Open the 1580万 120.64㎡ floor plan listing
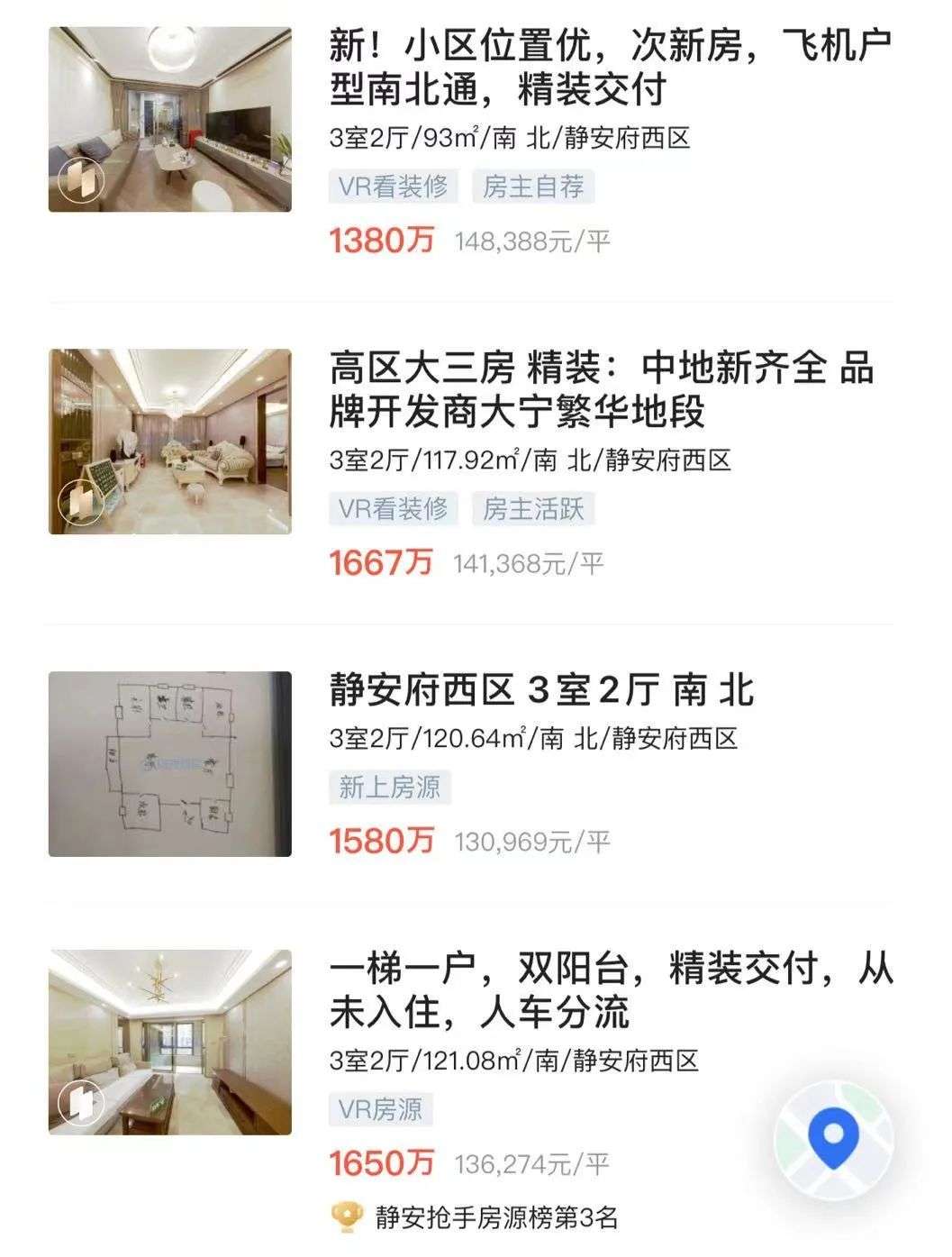 pos(541,691)
